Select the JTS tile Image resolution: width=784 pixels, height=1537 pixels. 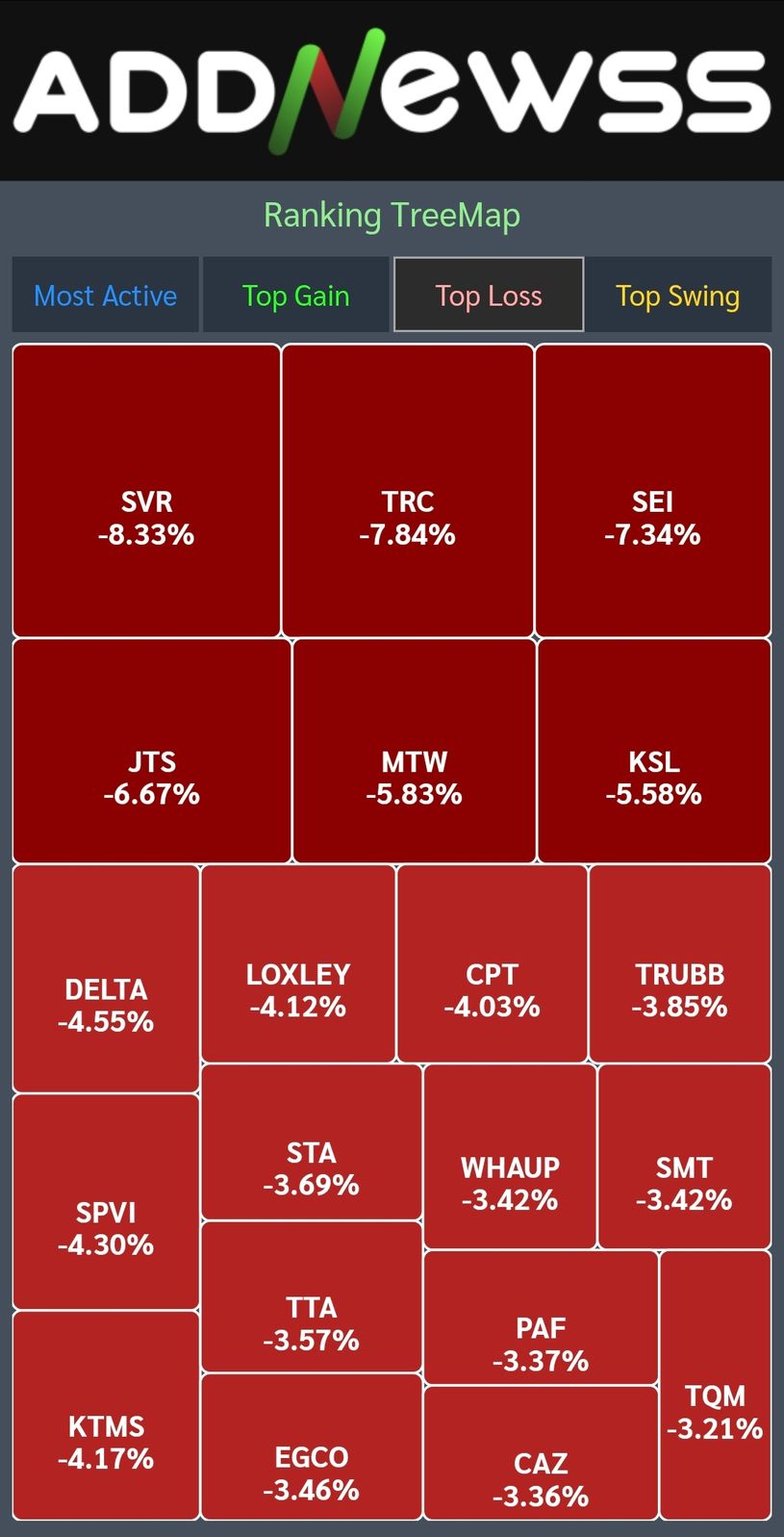152,751
